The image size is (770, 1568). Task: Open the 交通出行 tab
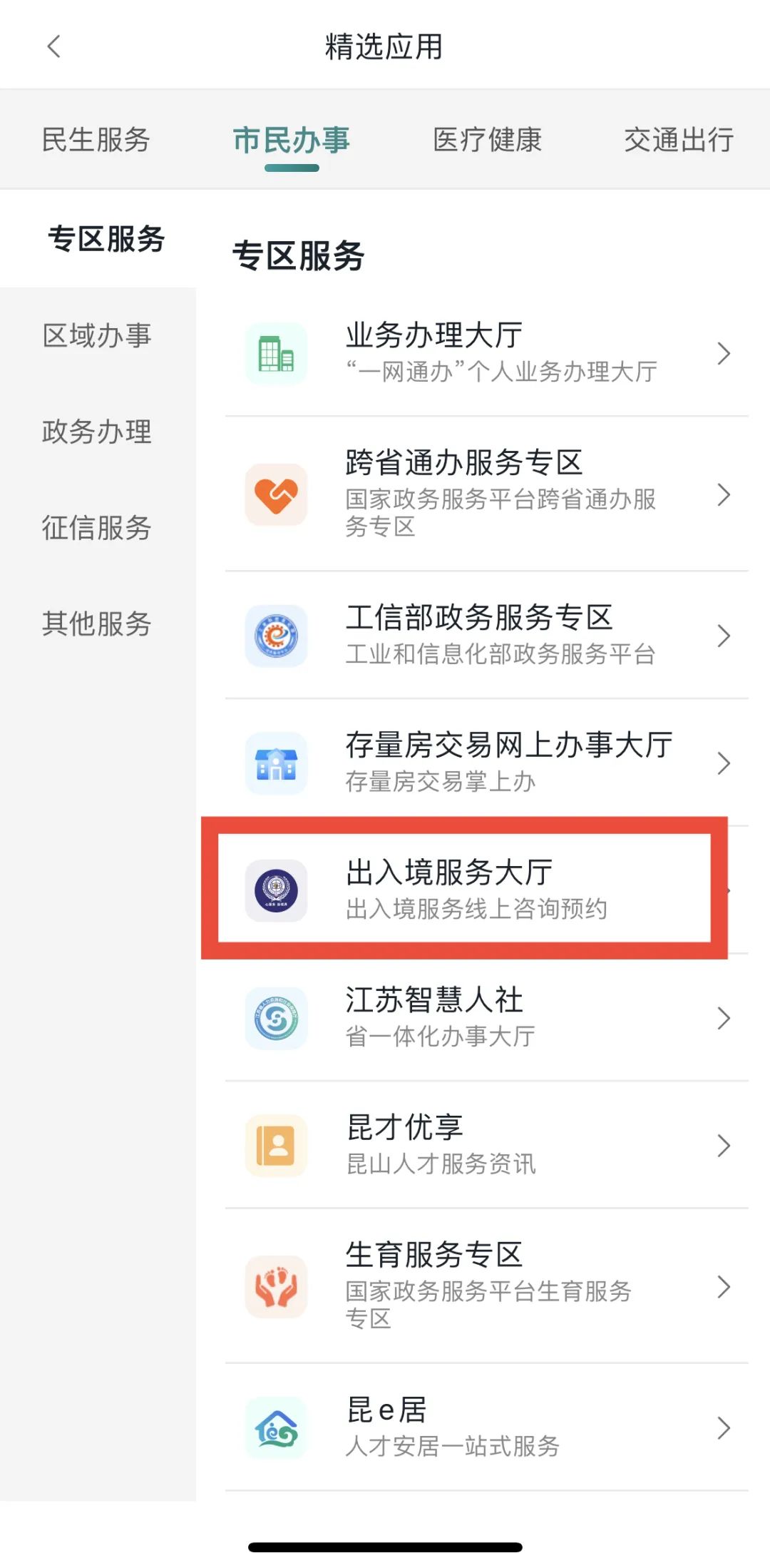pyautogui.click(x=678, y=140)
